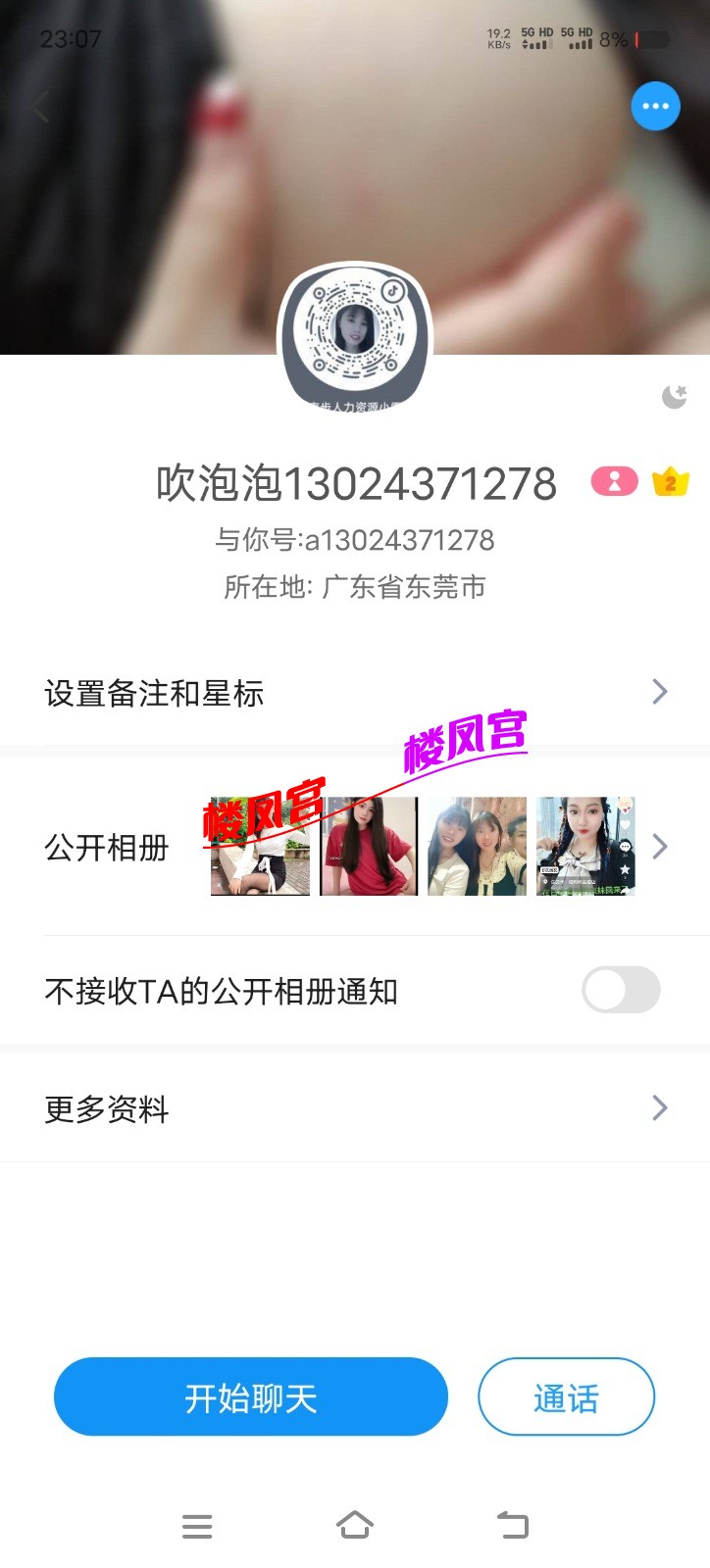View the last album photo with braids
This screenshot has width=710, height=1568.
(x=584, y=846)
